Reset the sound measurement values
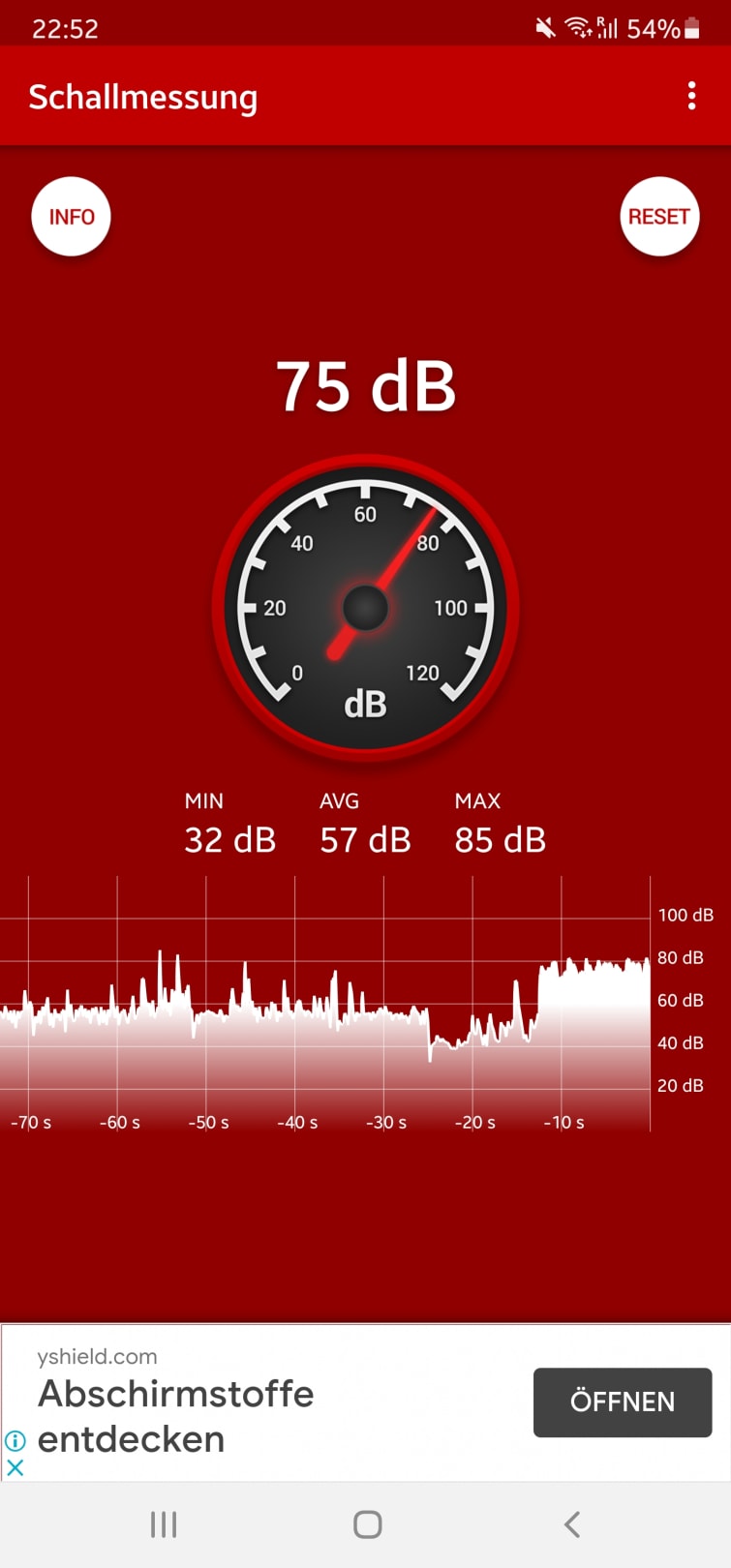This screenshot has height=1568, width=731. pos(658,217)
